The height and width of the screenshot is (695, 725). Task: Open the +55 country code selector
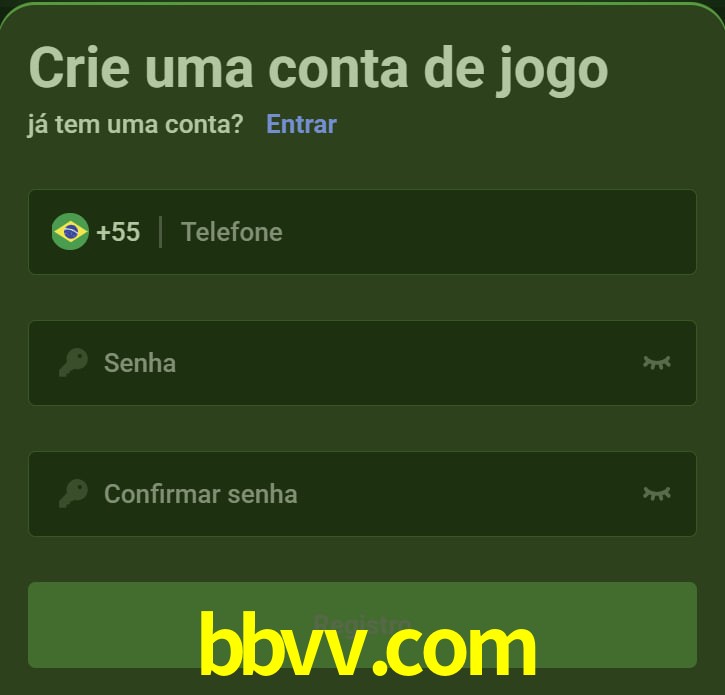(x=97, y=232)
